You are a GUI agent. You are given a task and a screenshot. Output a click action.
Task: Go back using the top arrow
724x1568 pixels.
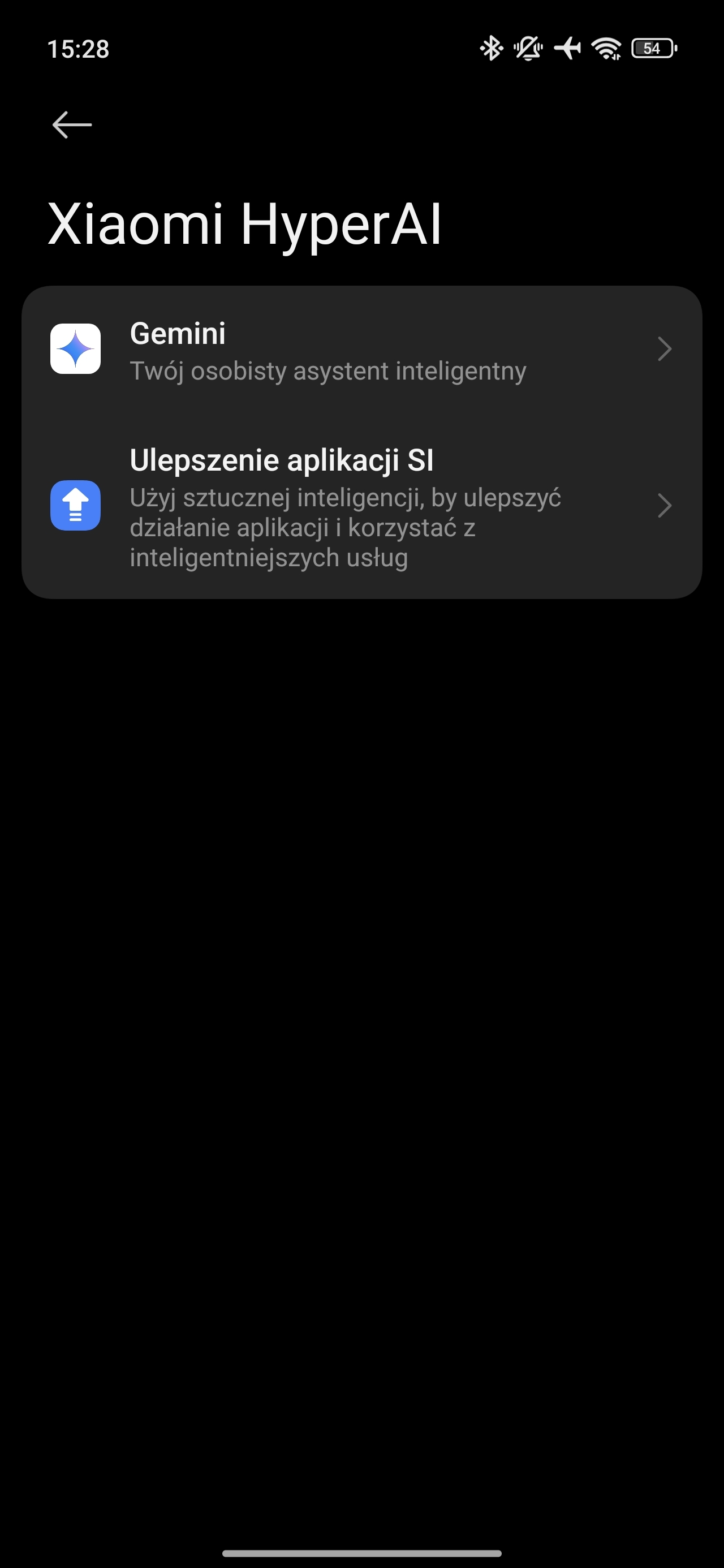point(72,125)
